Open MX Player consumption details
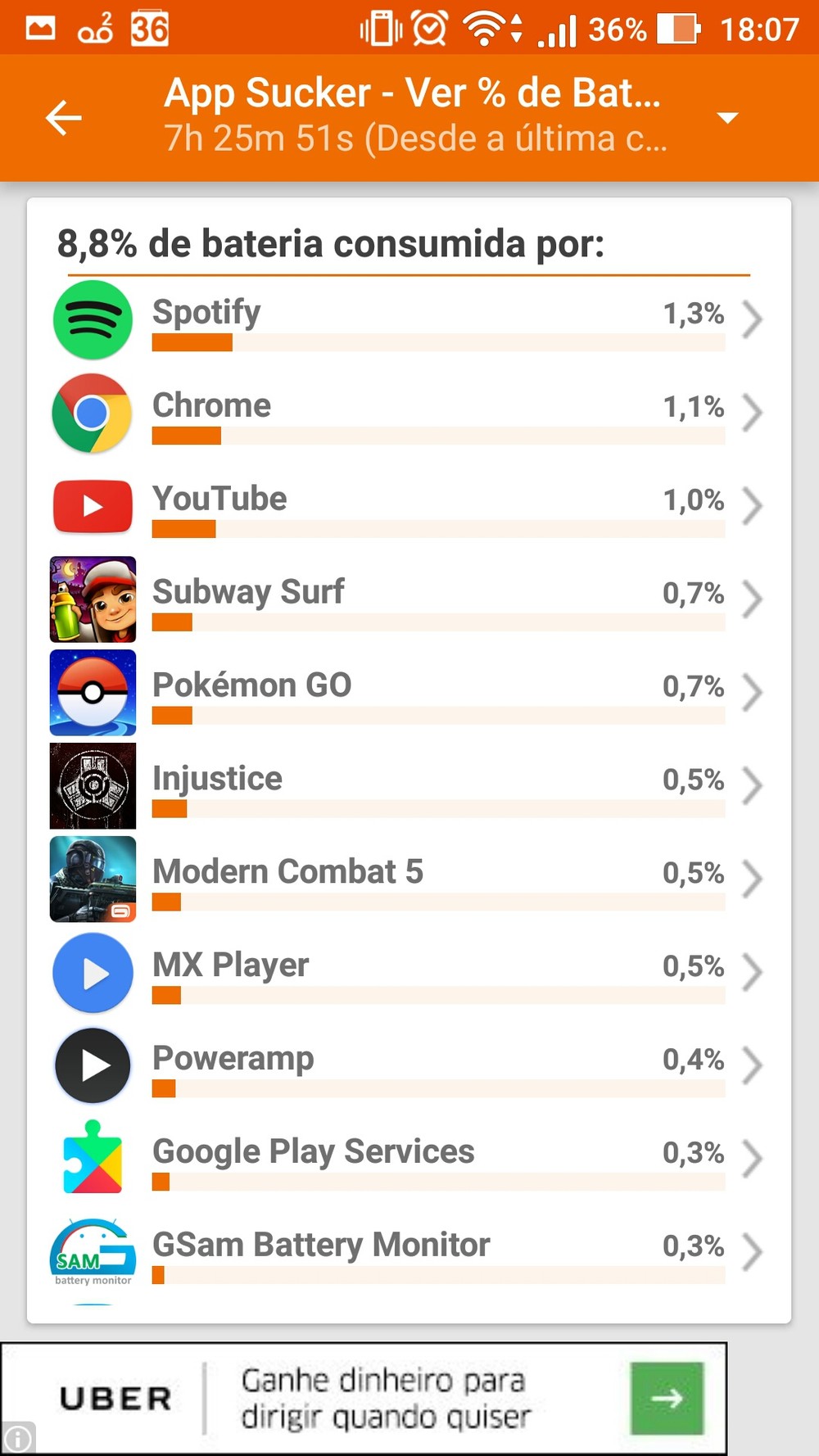 409,973
